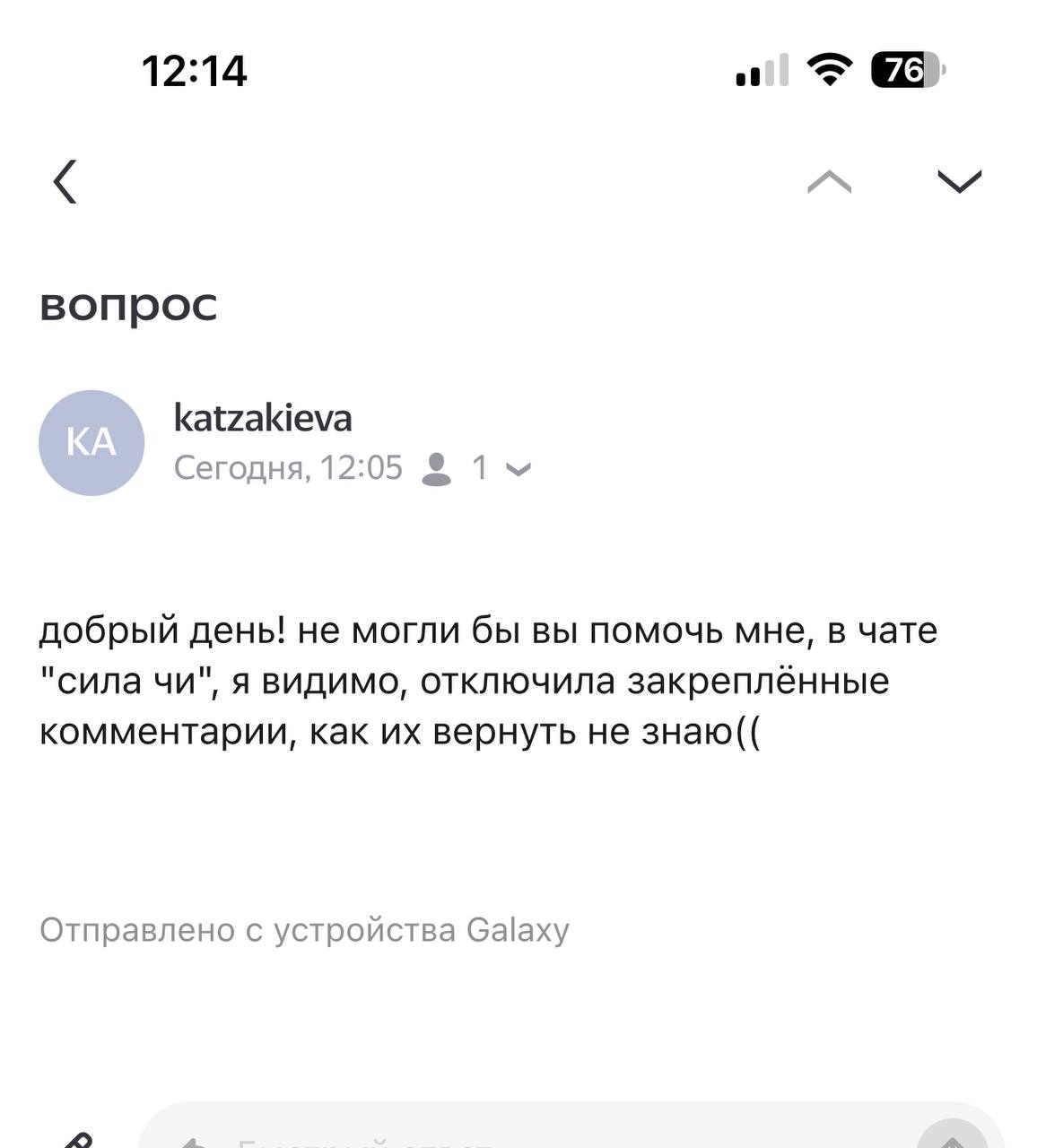
Task: Open sender katzakieva's contact details
Action: 262,418
